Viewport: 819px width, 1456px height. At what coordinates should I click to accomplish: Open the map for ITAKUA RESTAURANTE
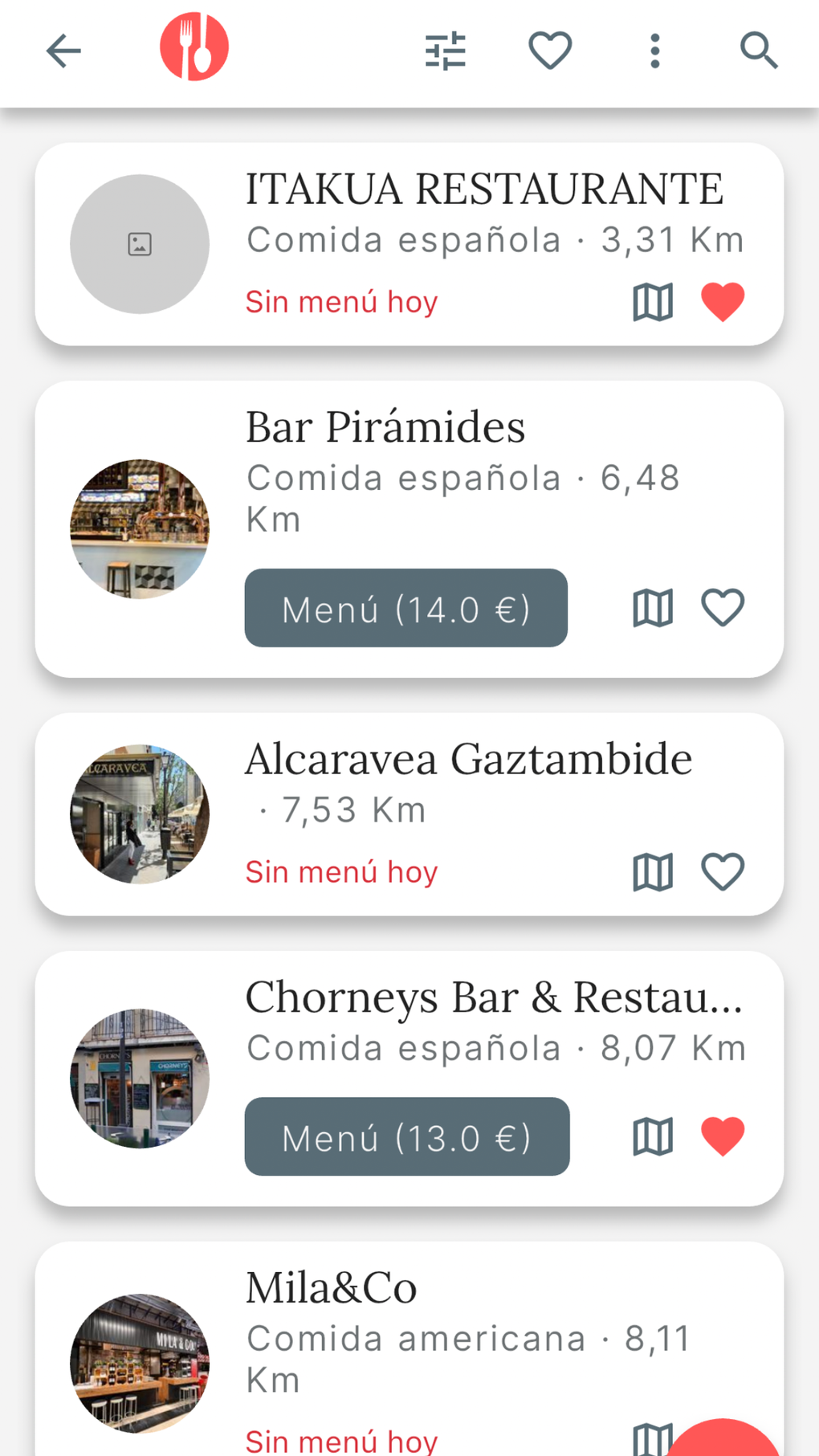tap(652, 302)
